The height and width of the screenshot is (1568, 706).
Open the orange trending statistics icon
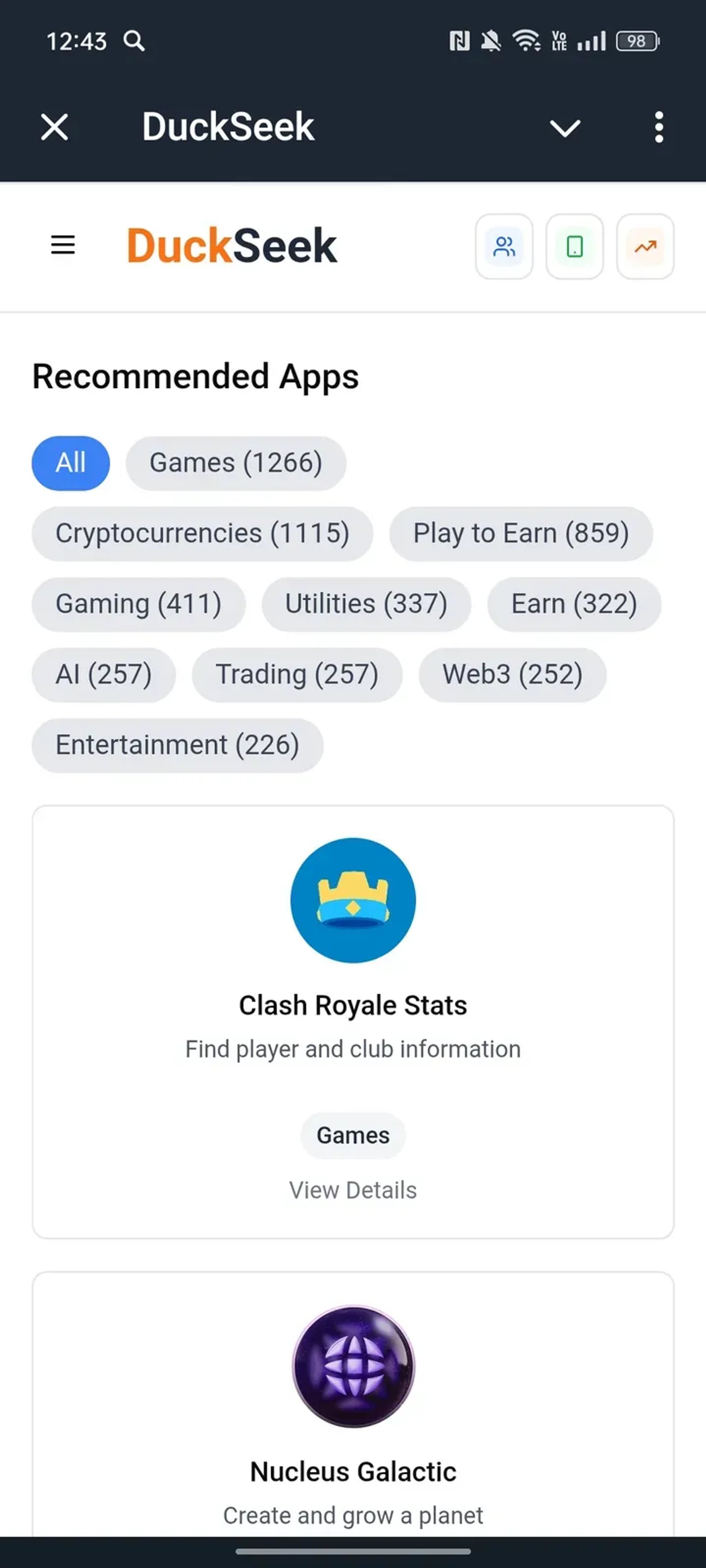tap(645, 246)
